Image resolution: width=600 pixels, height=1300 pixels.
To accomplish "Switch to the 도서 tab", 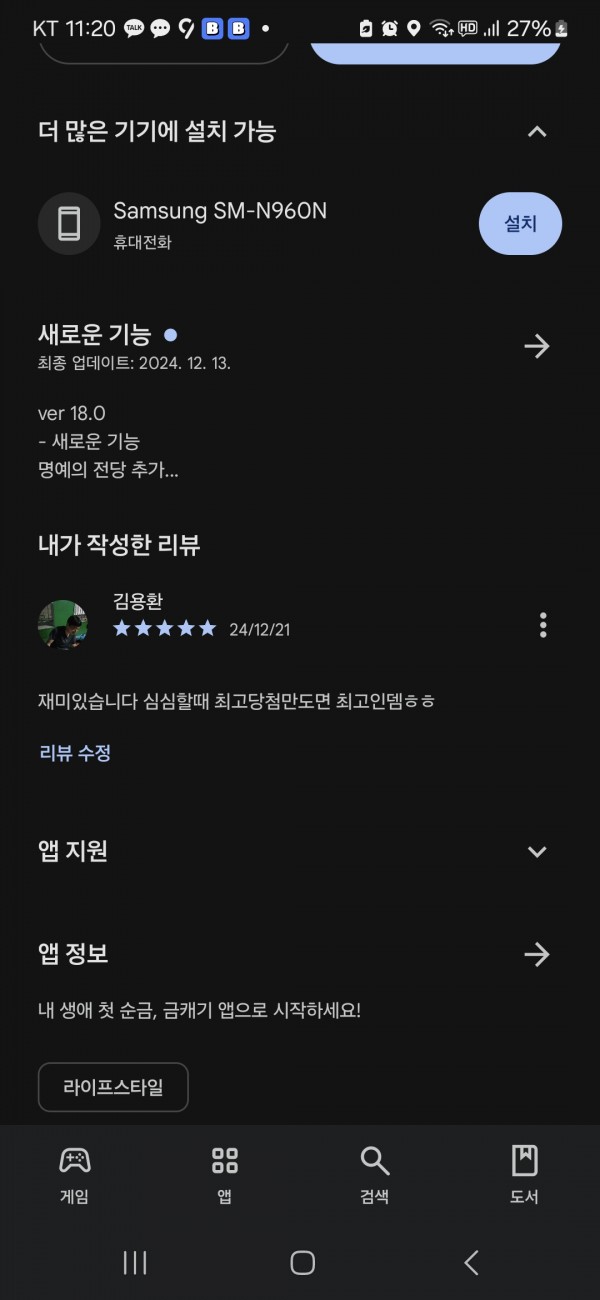I will coord(525,1175).
